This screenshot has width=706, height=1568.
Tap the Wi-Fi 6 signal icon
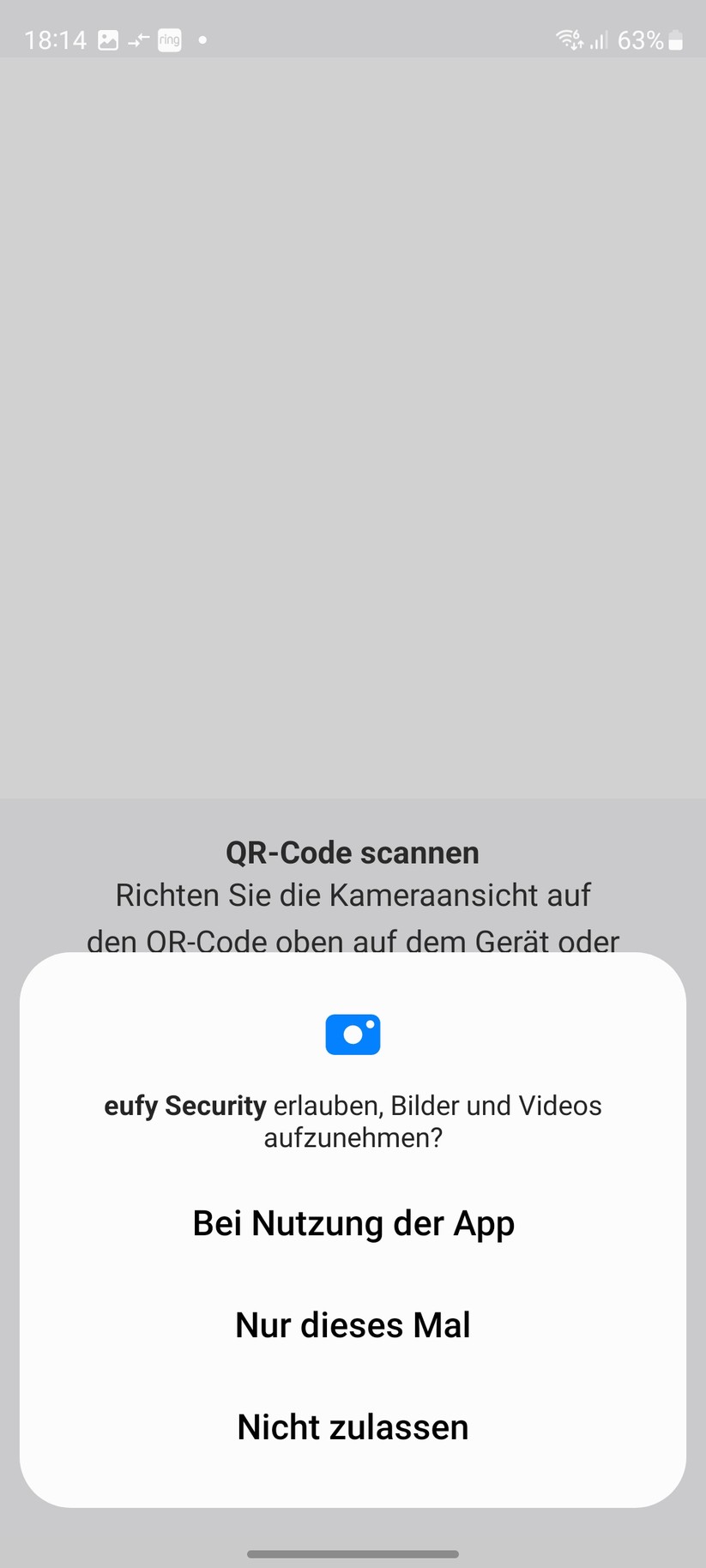click(568, 39)
